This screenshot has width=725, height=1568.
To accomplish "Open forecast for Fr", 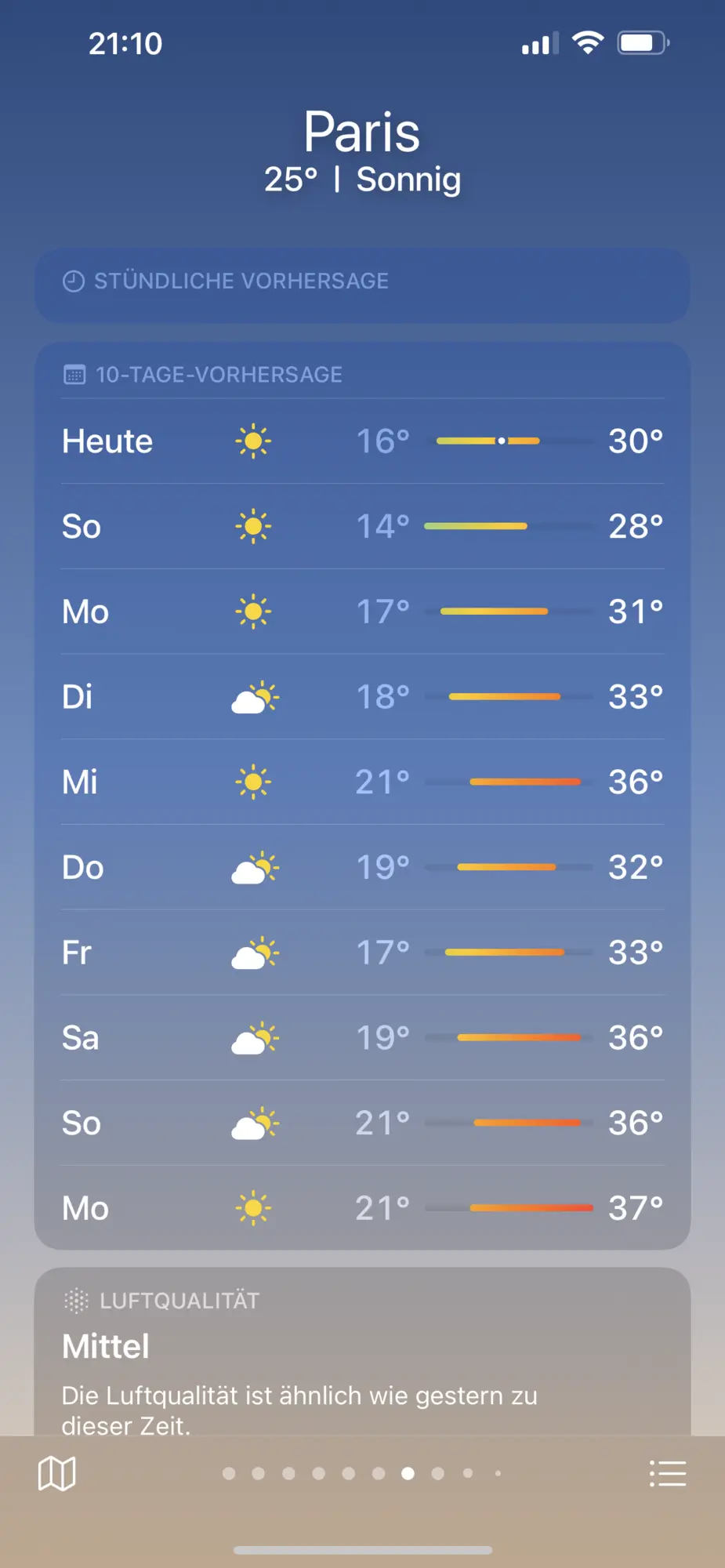I will click(x=362, y=953).
